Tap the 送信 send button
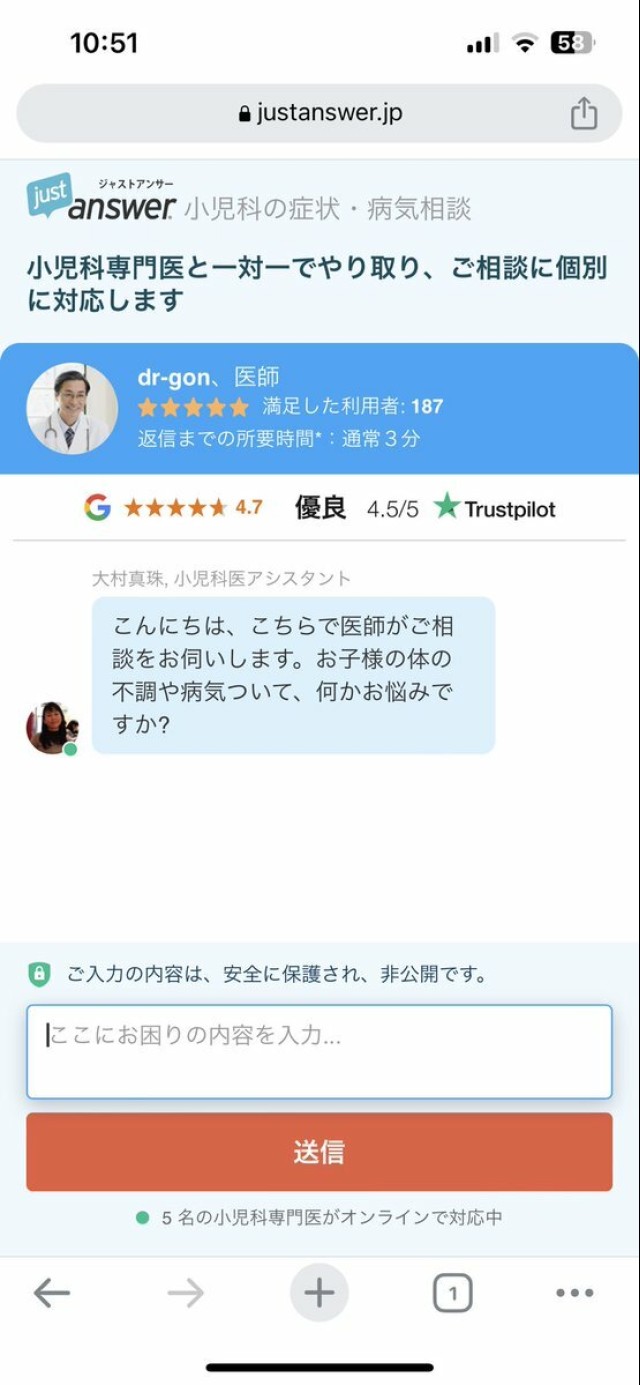 [319, 1152]
